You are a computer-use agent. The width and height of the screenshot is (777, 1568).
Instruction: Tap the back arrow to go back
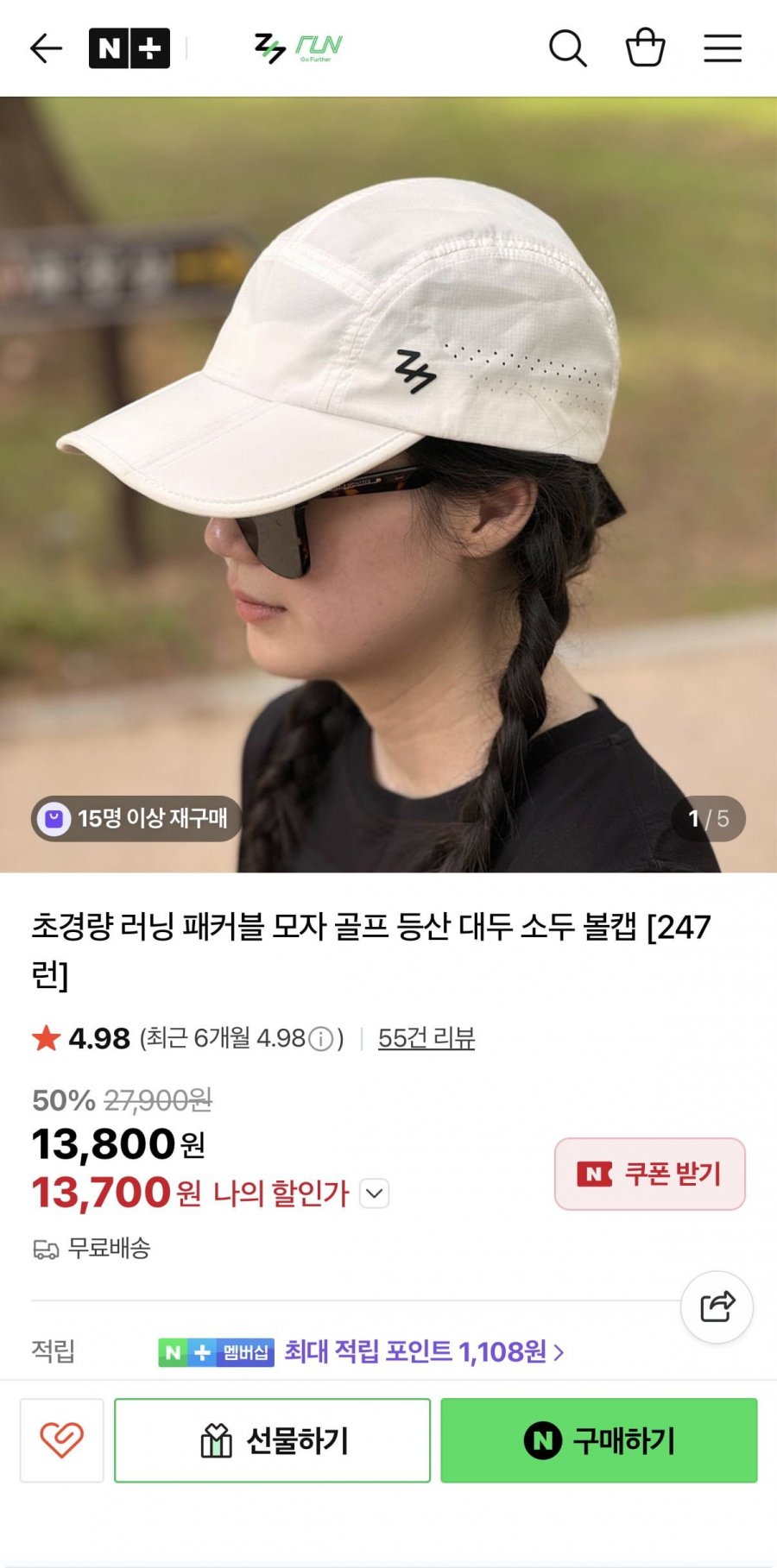click(x=47, y=49)
